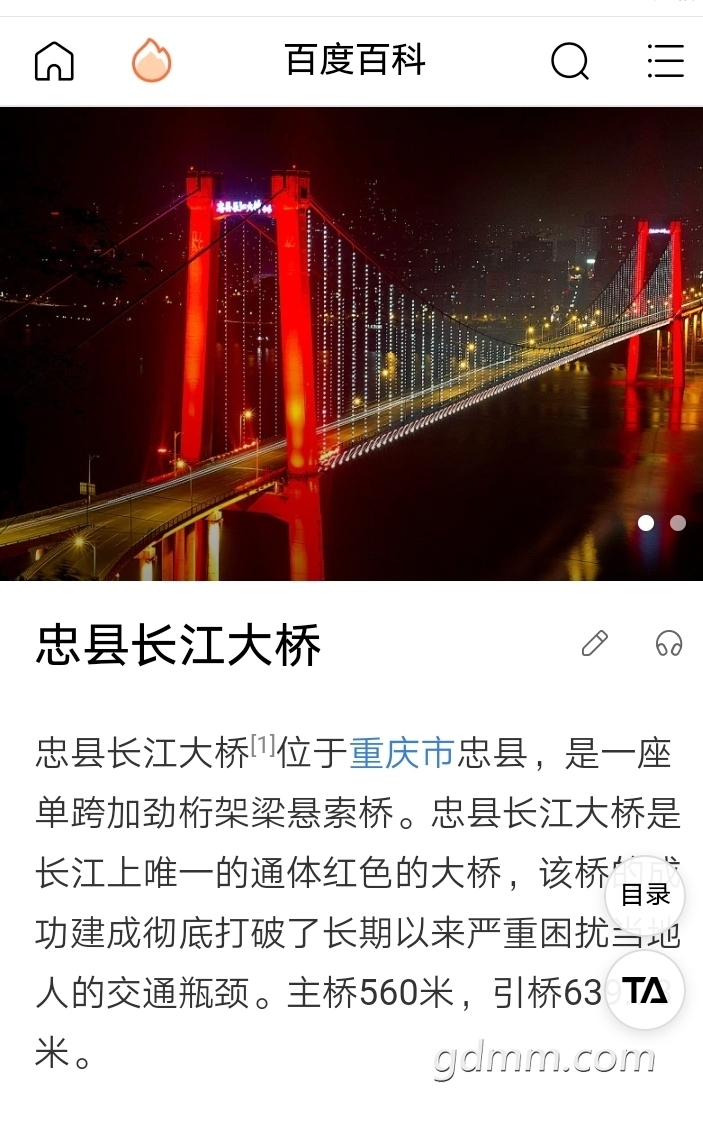Screen dimensions: 703x1121
Task: Open the menu list icon
Action: point(665,61)
